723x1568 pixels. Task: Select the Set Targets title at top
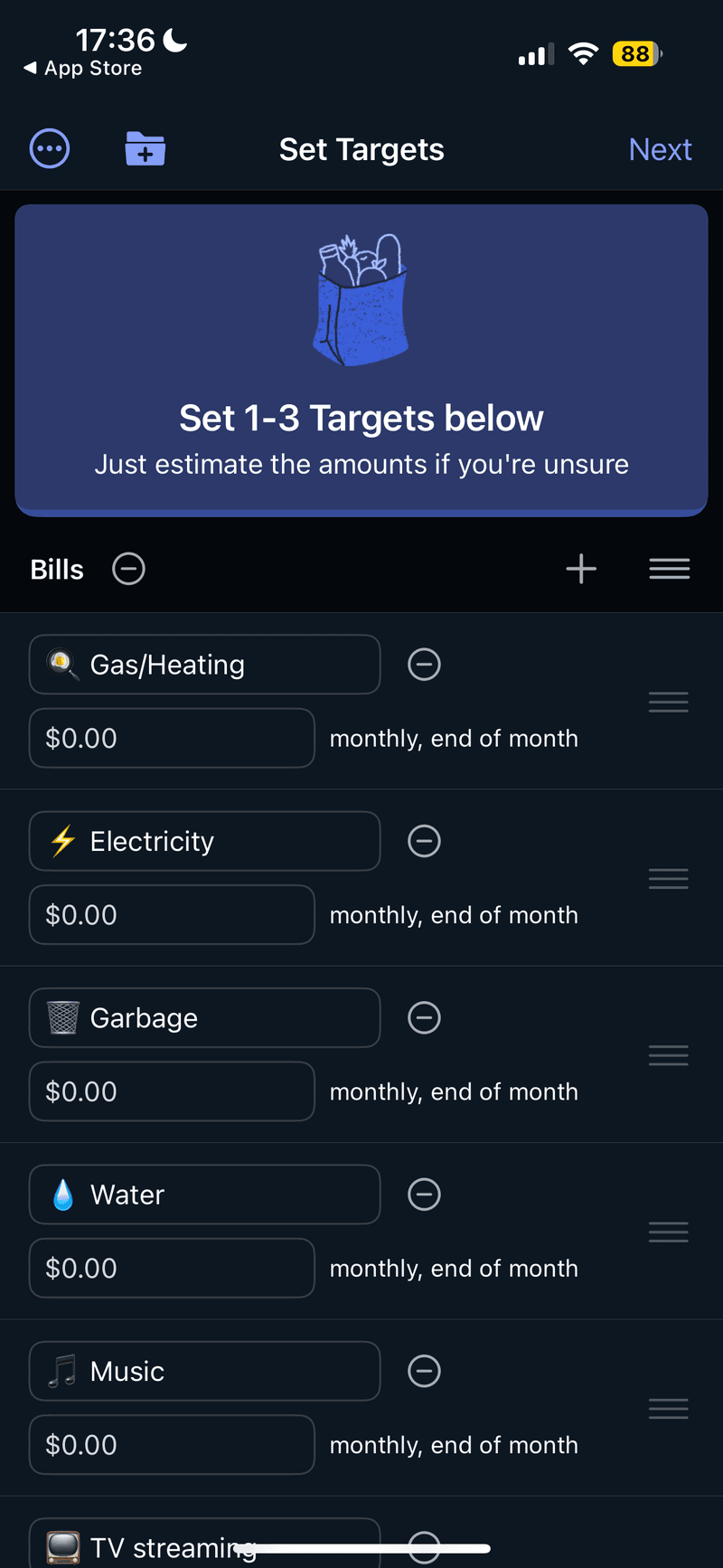tap(361, 148)
